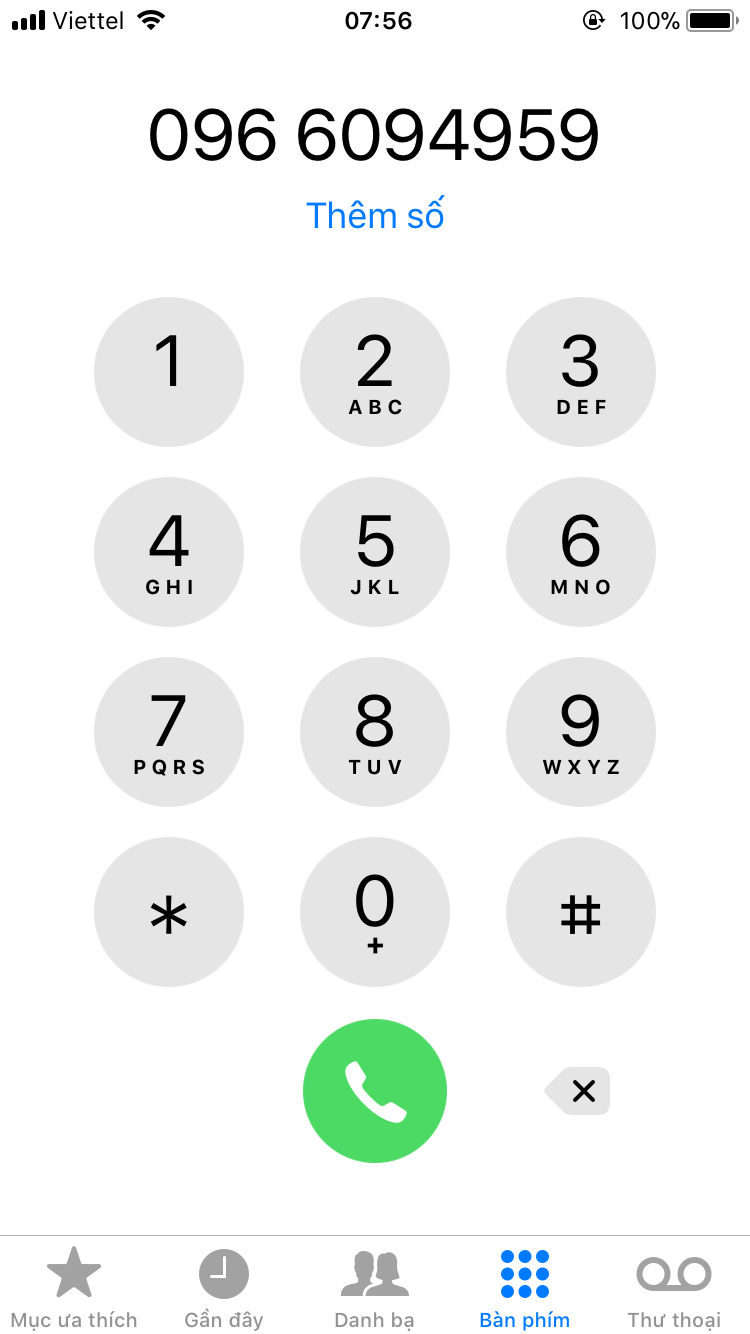The image size is (750, 1334).
Task: Enter digit 9 (WXYZ)
Action: tap(581, 732)
